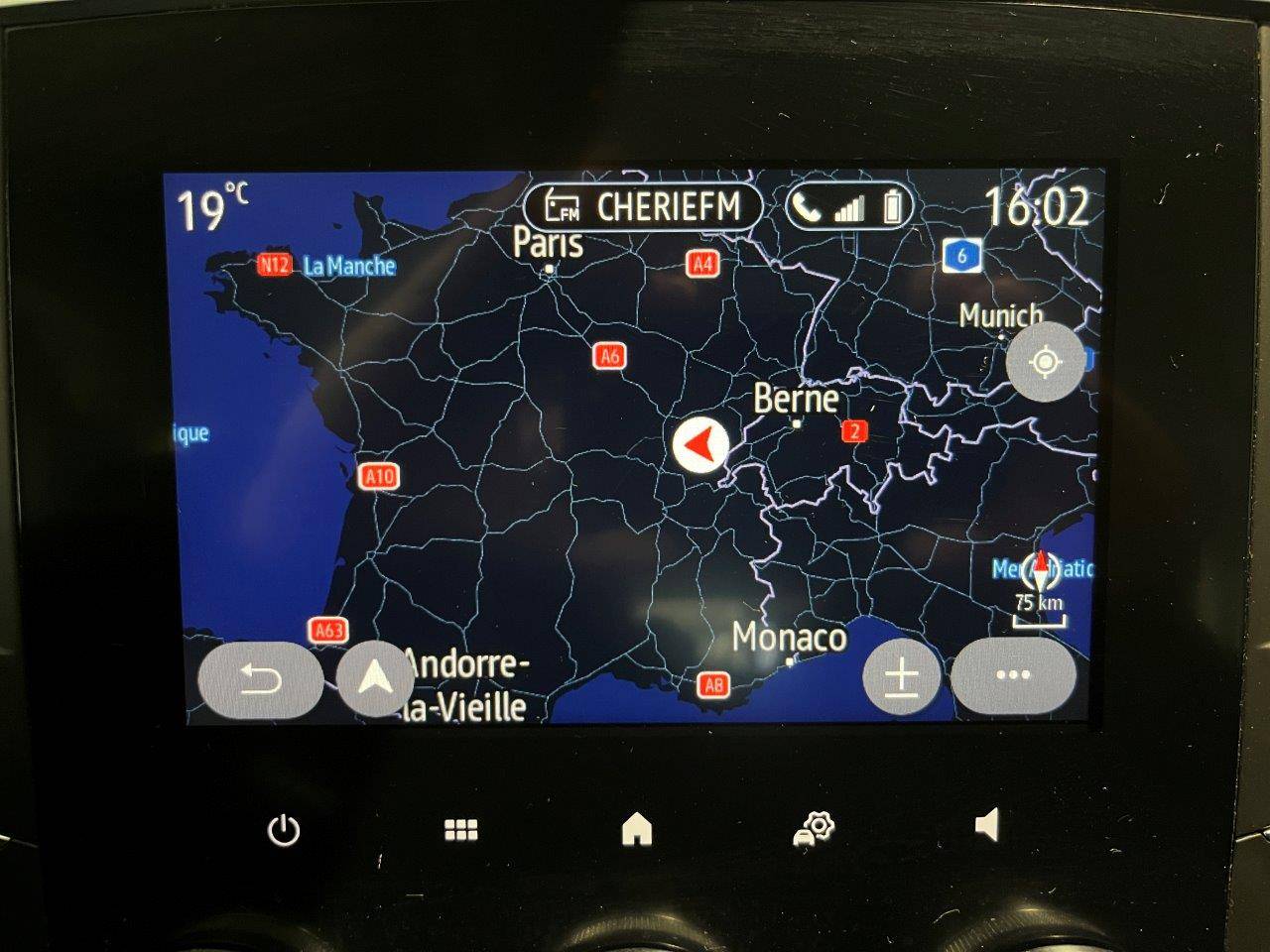The image size is (1270, 952).
Task: Open vehicle settings gear
Action: pos(815,828)
